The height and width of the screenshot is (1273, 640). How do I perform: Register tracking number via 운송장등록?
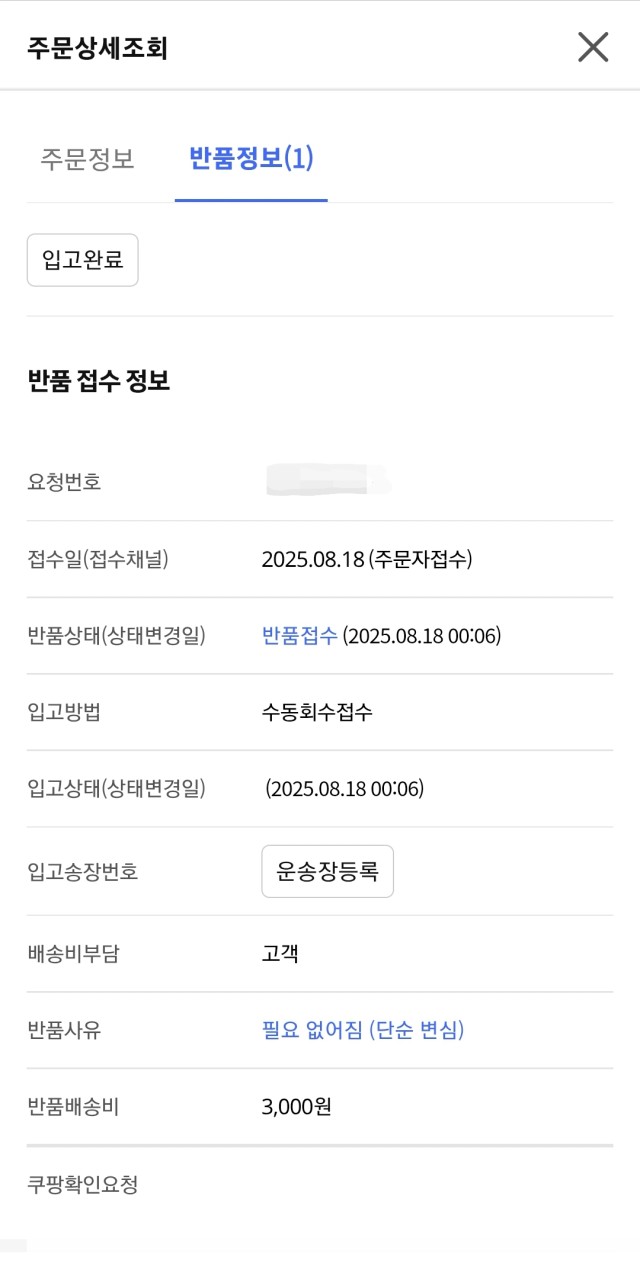[327, 871]
